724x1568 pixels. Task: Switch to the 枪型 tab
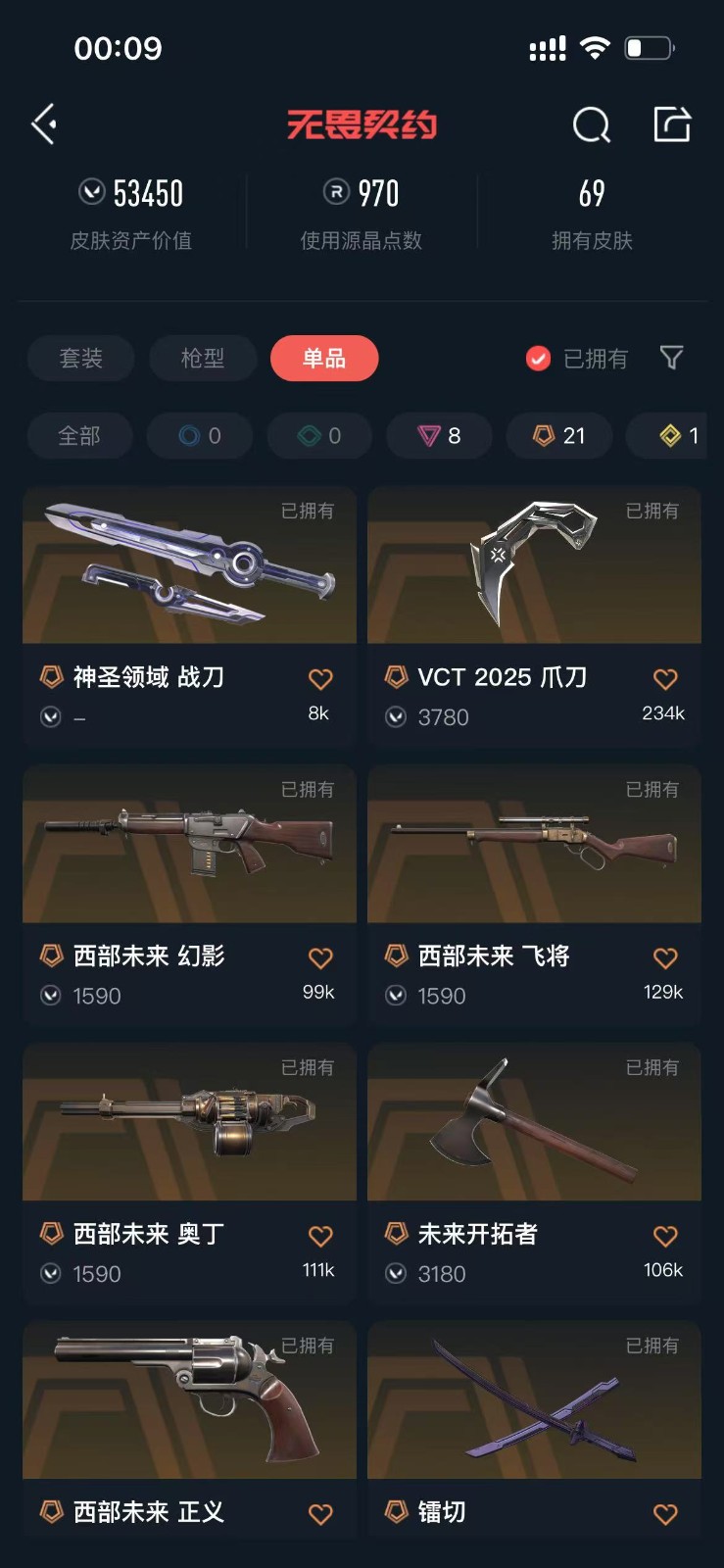coord(203,359)
